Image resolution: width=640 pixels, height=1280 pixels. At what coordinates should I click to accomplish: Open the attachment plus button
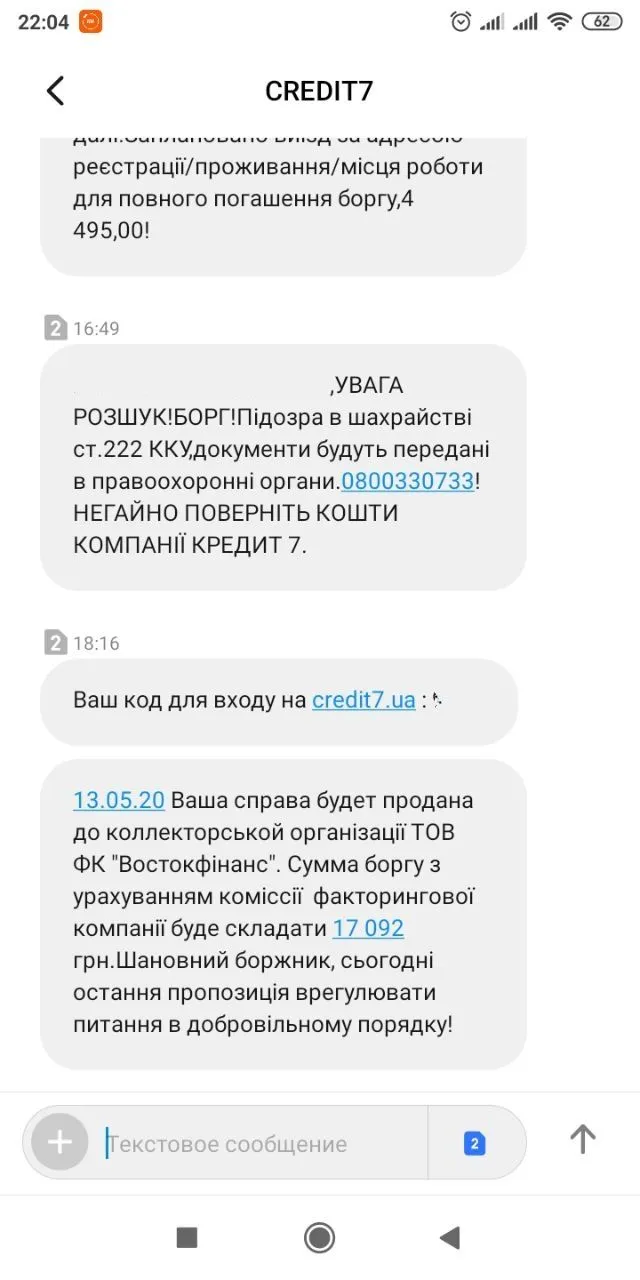pyautogui.click(x=60, y=1142)
